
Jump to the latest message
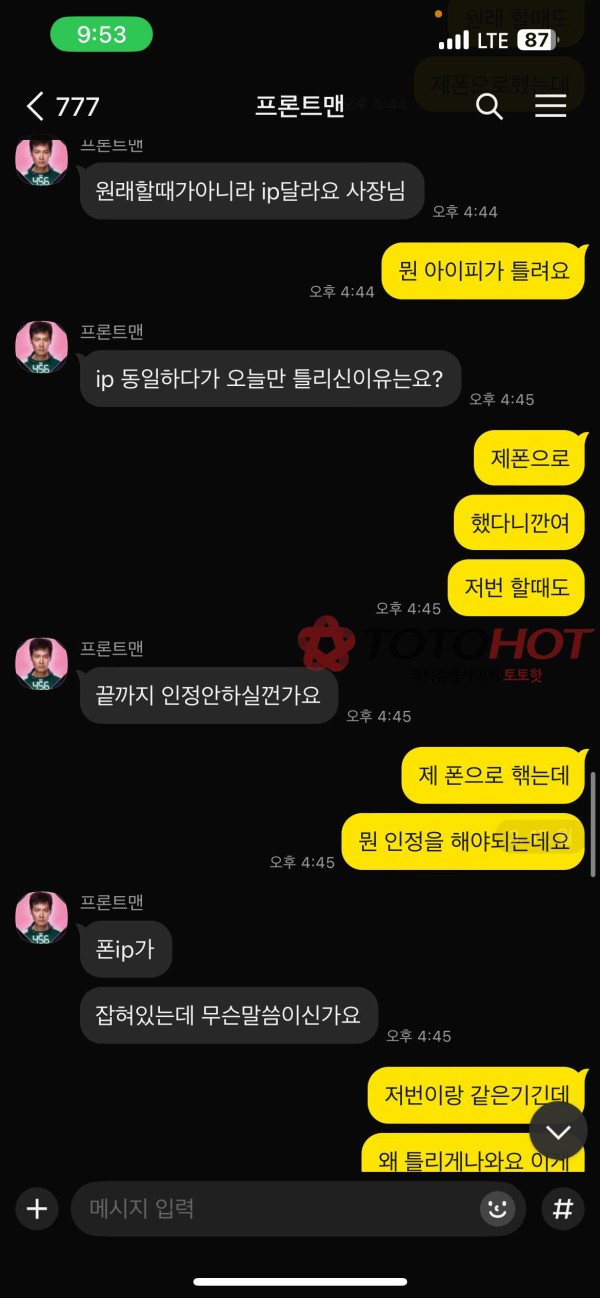[x=558, y=1131]
